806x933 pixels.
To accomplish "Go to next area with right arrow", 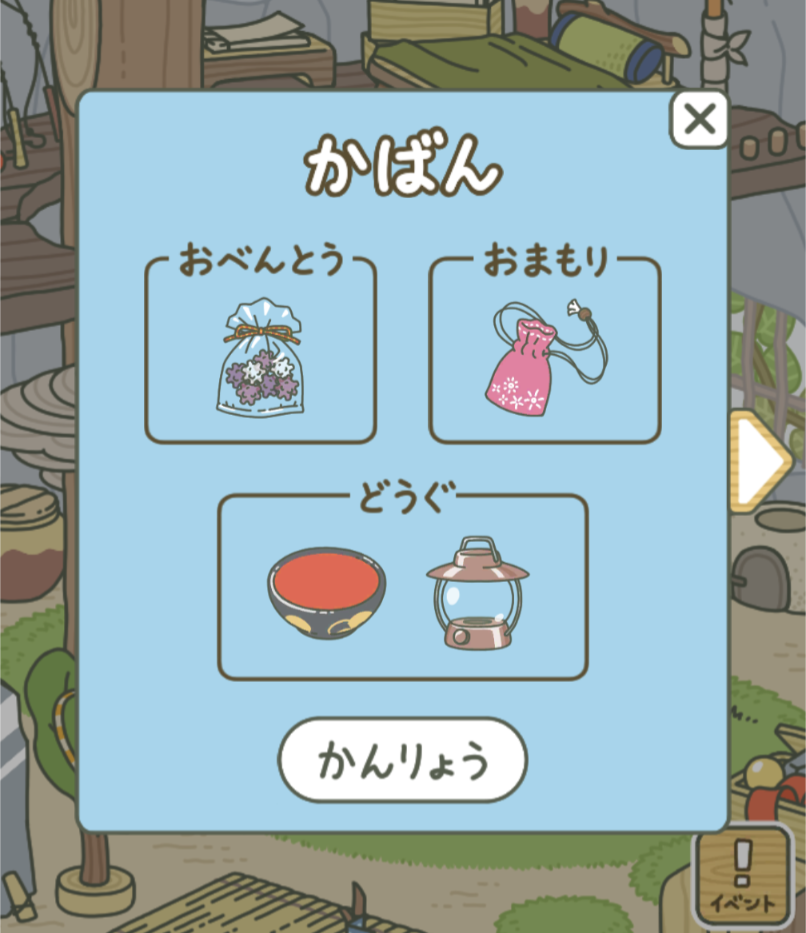I will 763,460.
